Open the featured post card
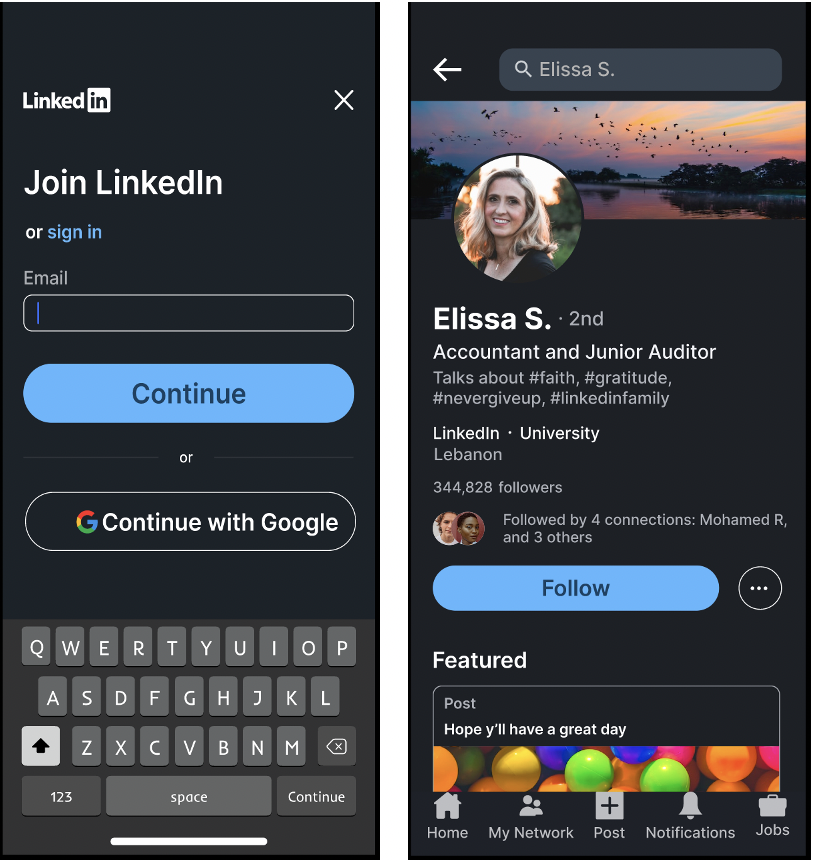 coord(606,738)
